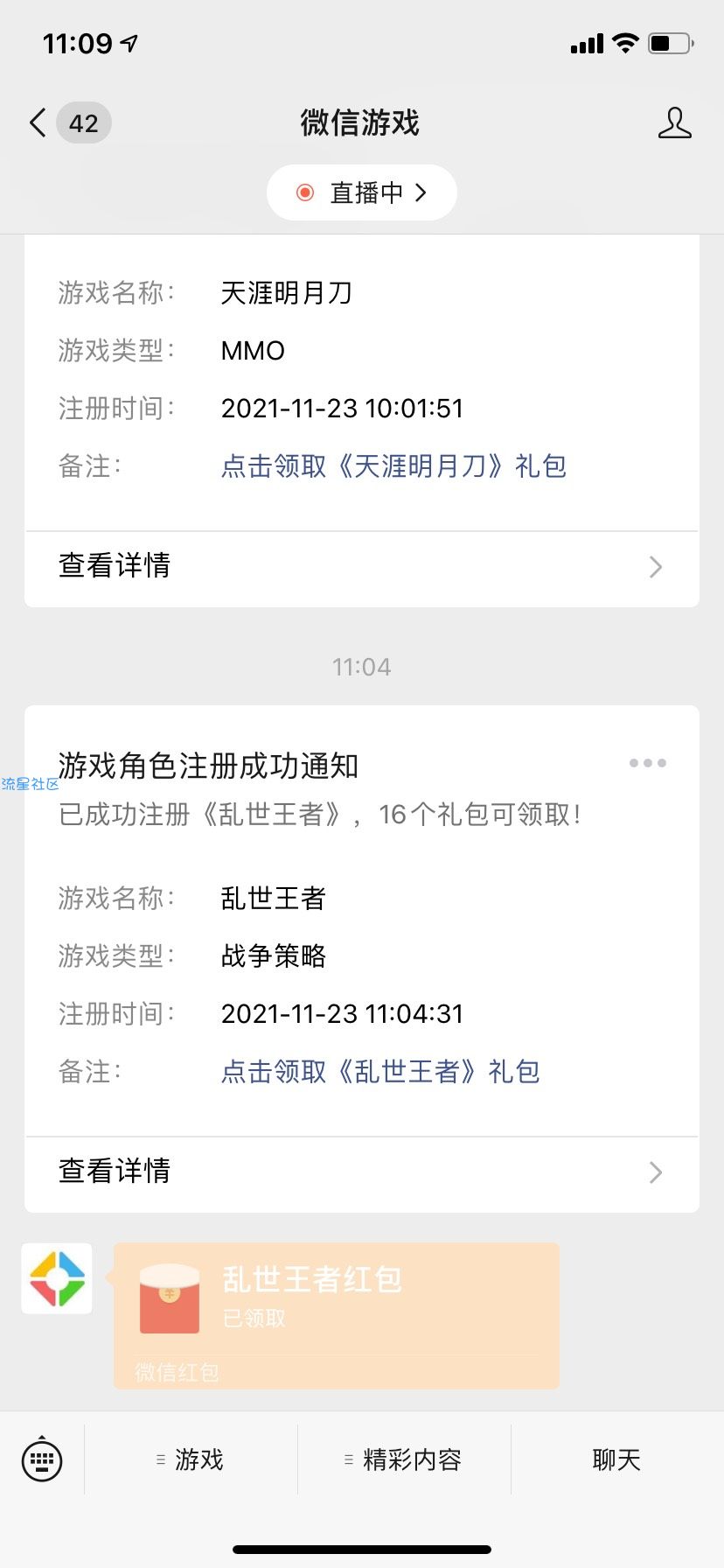Switch to keyboard input mode

(42, 1459)
